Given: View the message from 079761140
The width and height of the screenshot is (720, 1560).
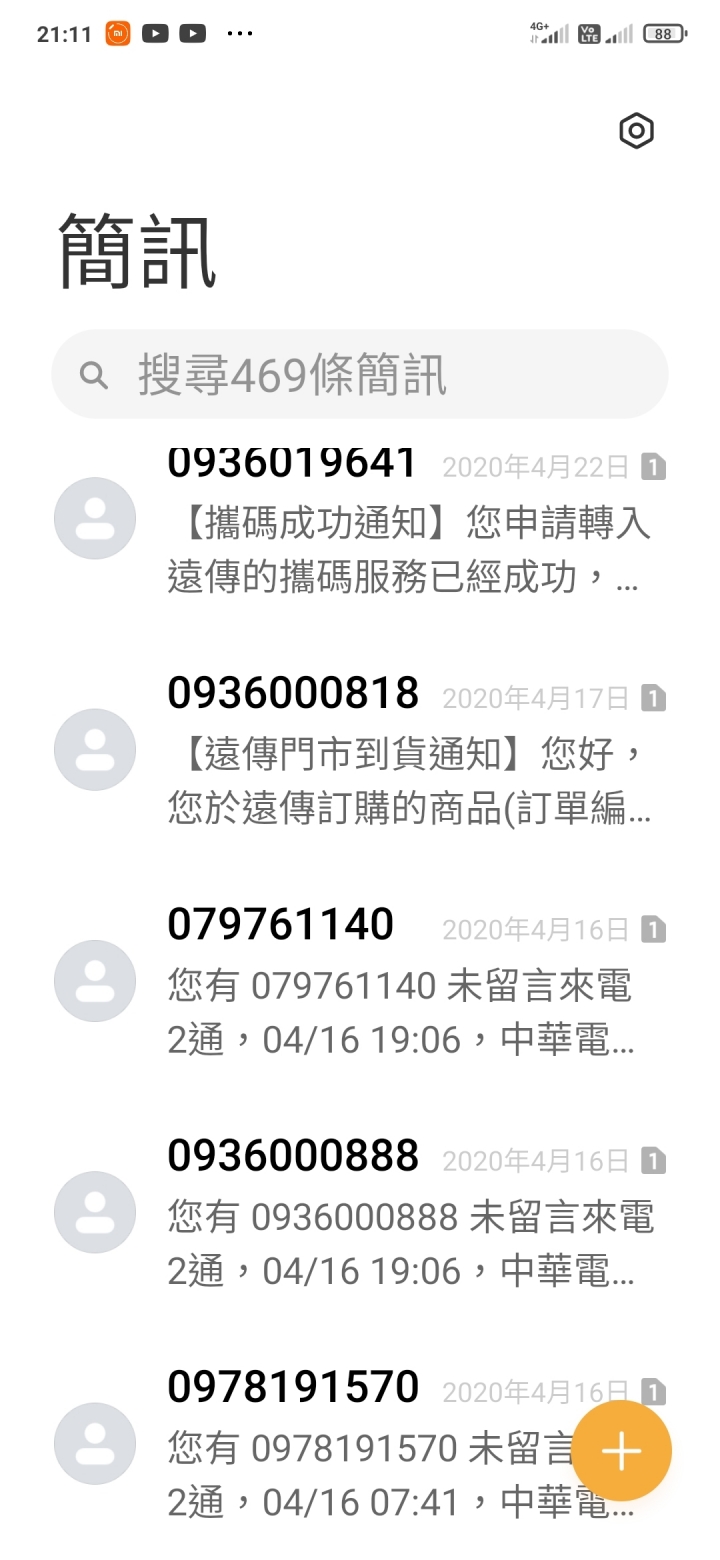Looking at the screenshot, I should (360, 981).
